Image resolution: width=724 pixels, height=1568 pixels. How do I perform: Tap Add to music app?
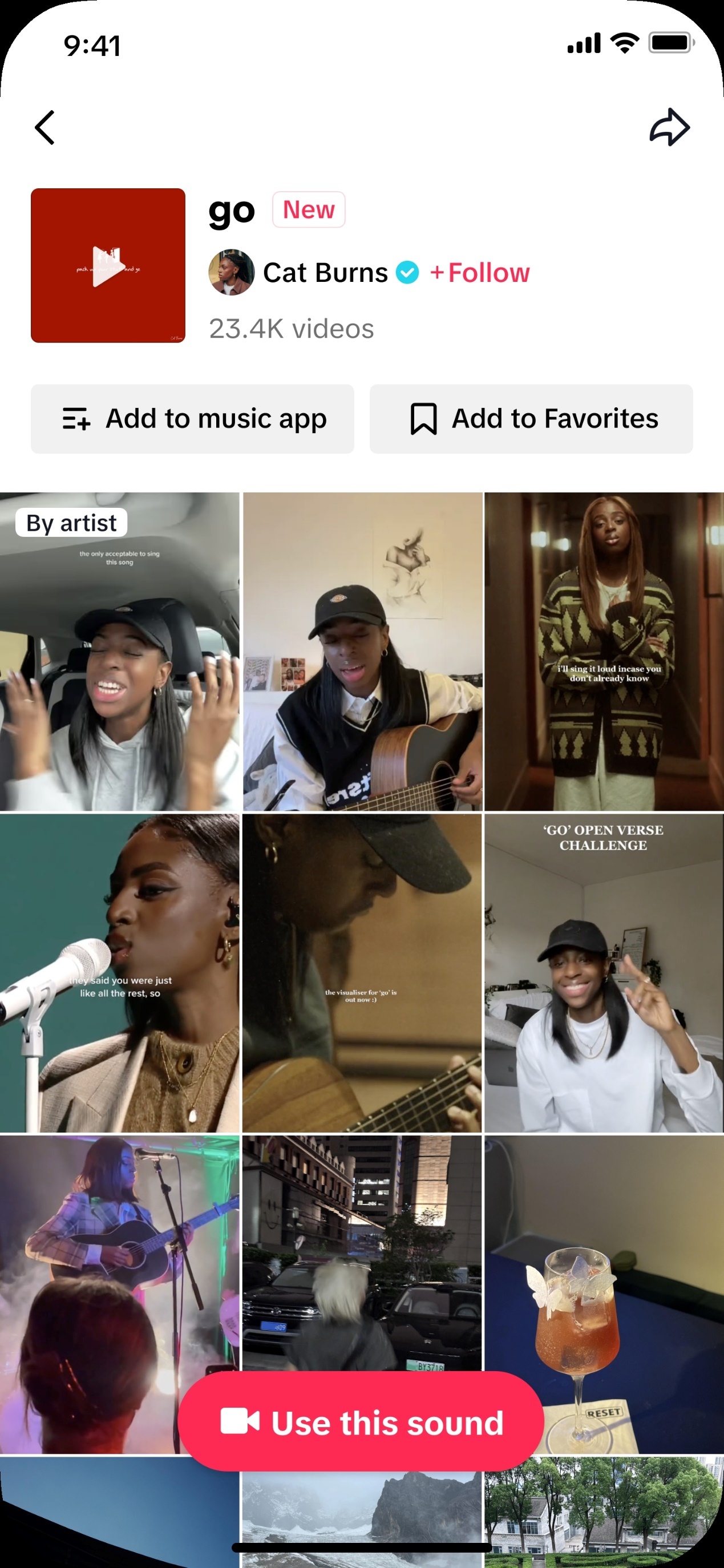point(192,419)
